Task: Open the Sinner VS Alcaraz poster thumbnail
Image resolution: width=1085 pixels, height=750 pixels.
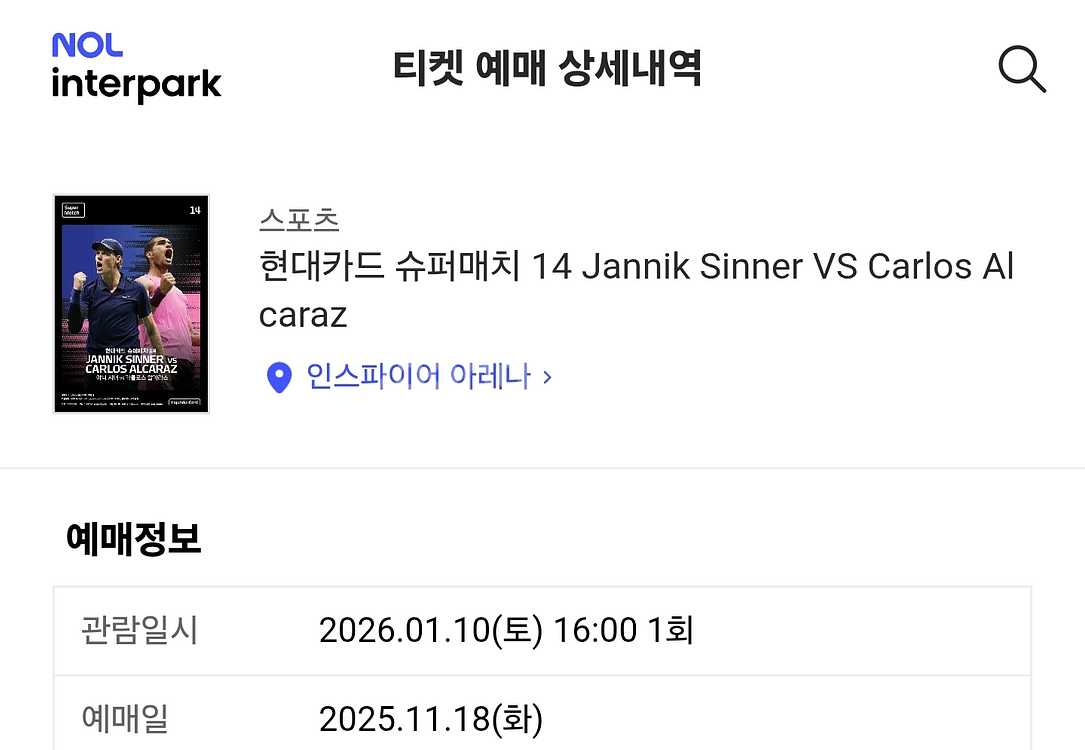Action: [x=131, y=304]
